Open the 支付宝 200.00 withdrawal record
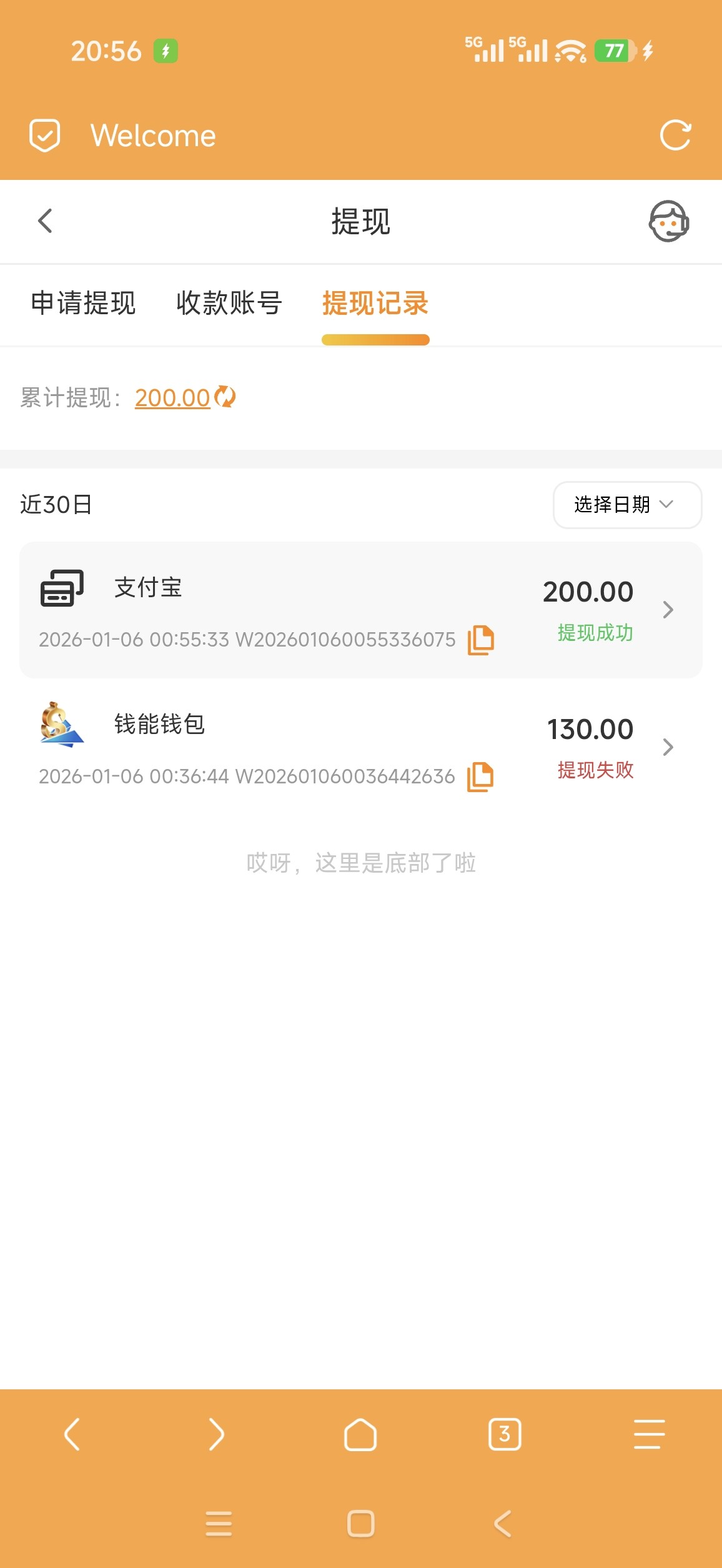The width and height of the screenshot is (722, 1568). [x=360, y=610]
